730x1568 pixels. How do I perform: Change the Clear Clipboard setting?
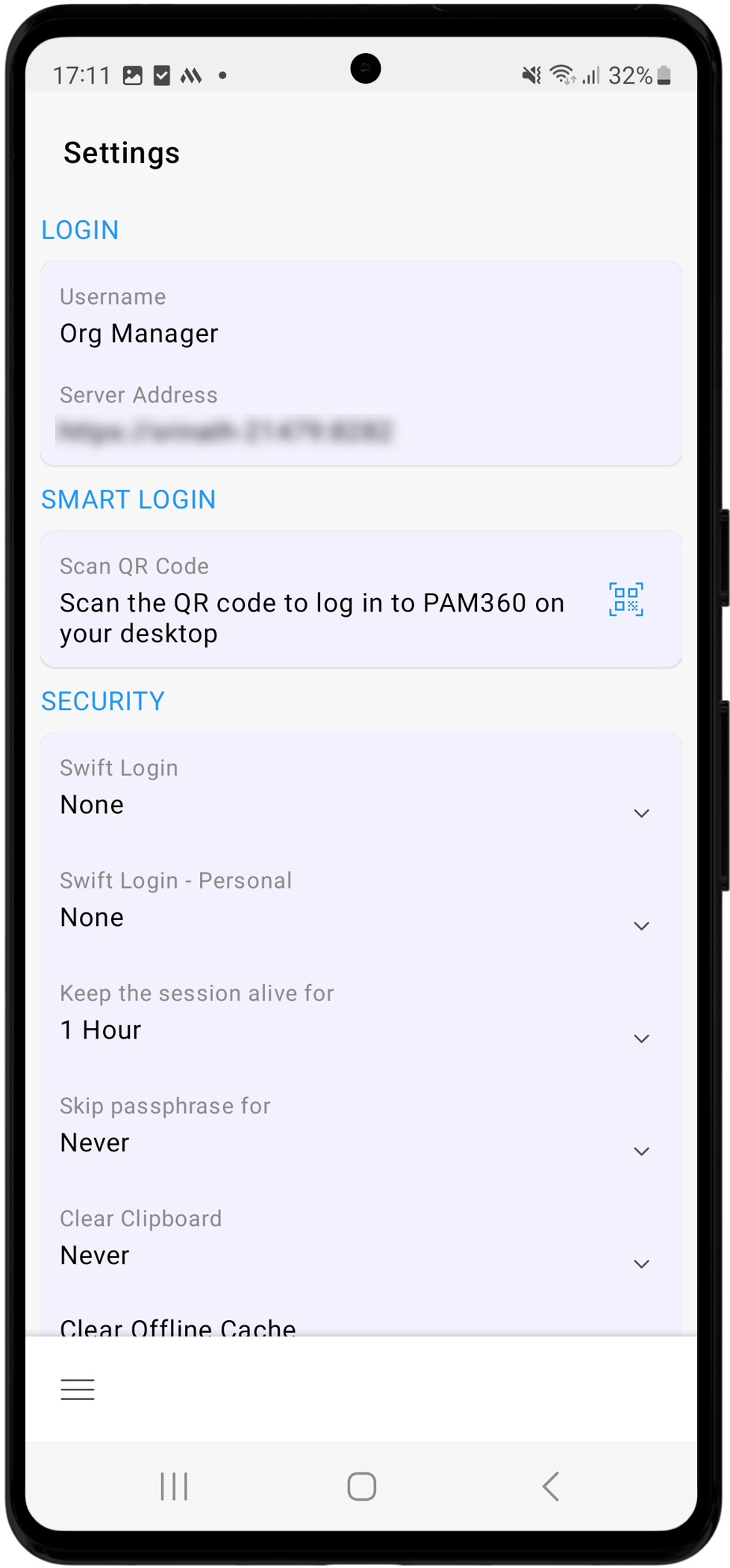point(640,1263)
